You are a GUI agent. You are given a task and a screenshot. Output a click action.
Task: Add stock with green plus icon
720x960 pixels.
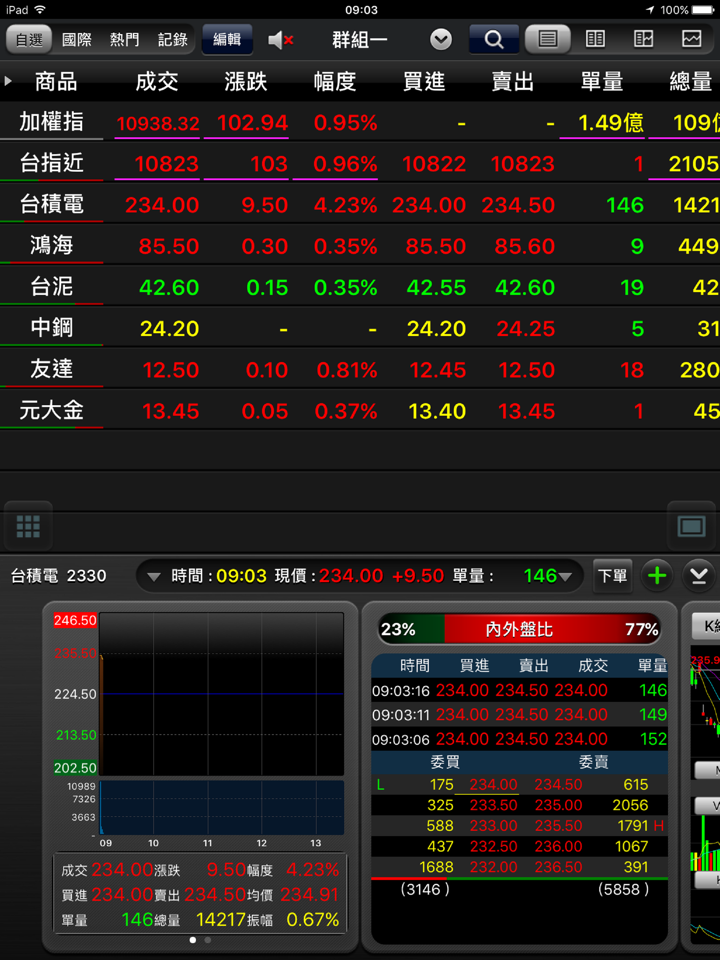657,576
